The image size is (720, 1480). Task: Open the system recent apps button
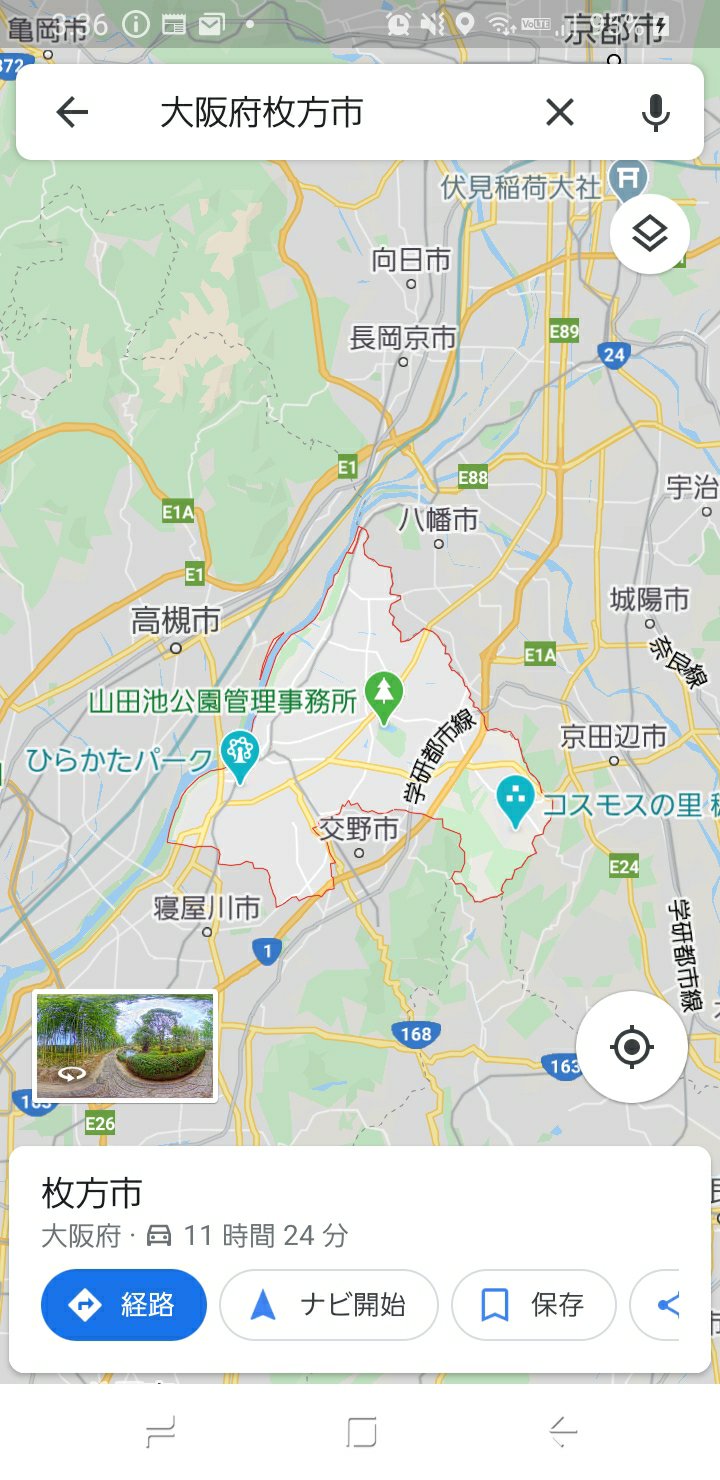pos(160,1432)
